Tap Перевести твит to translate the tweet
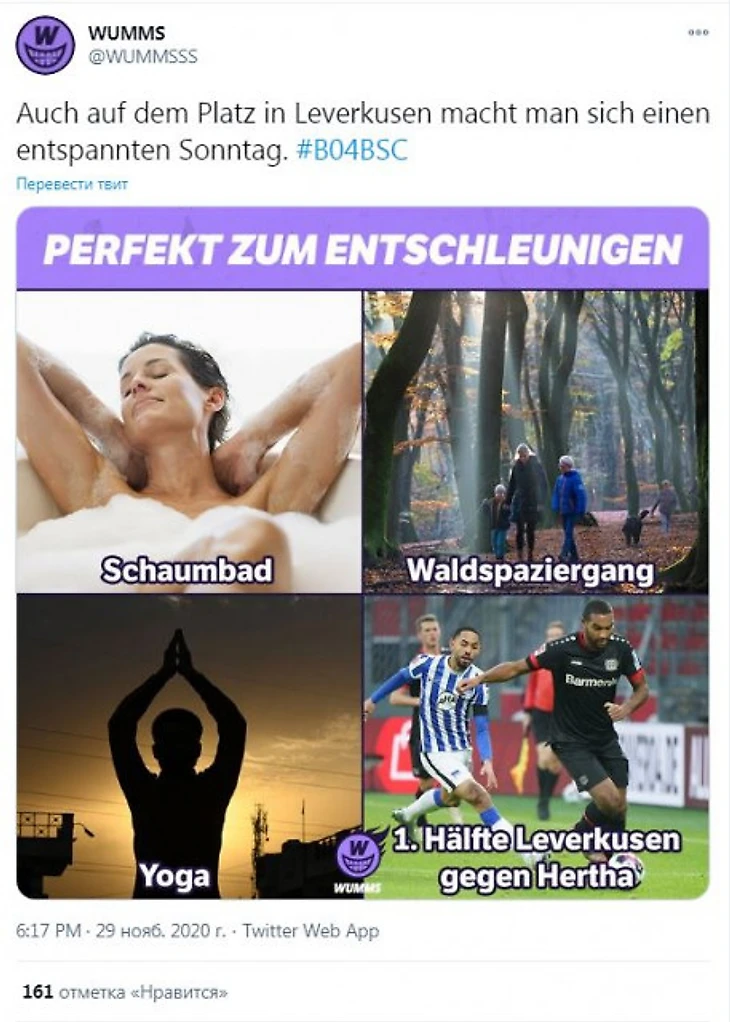730x1022 pixels. 72,184
